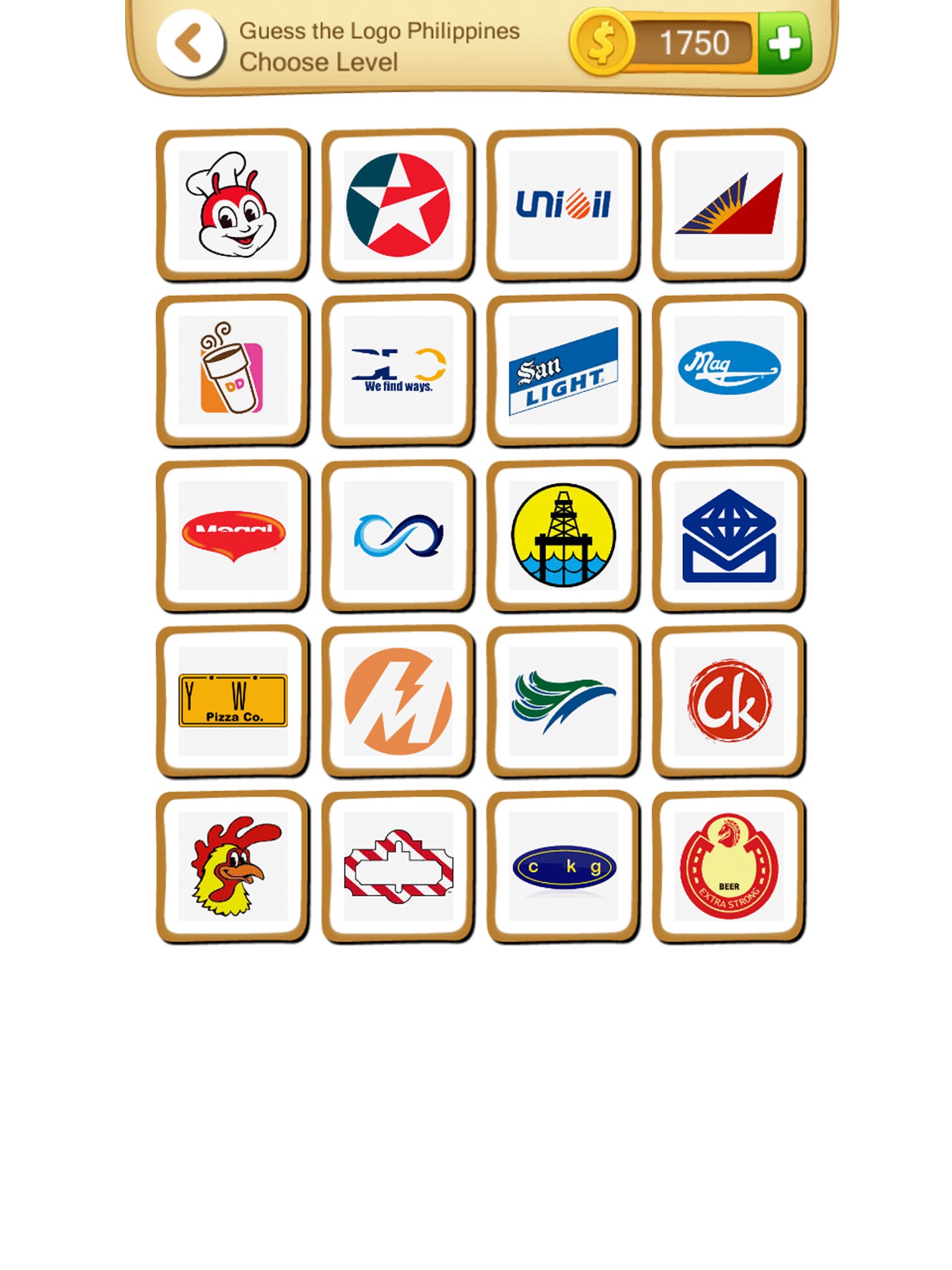The width and height of the screenshot is (952, 1270).
Task: Select the blue infinity loop logo tile
Action: click(398, 536)
